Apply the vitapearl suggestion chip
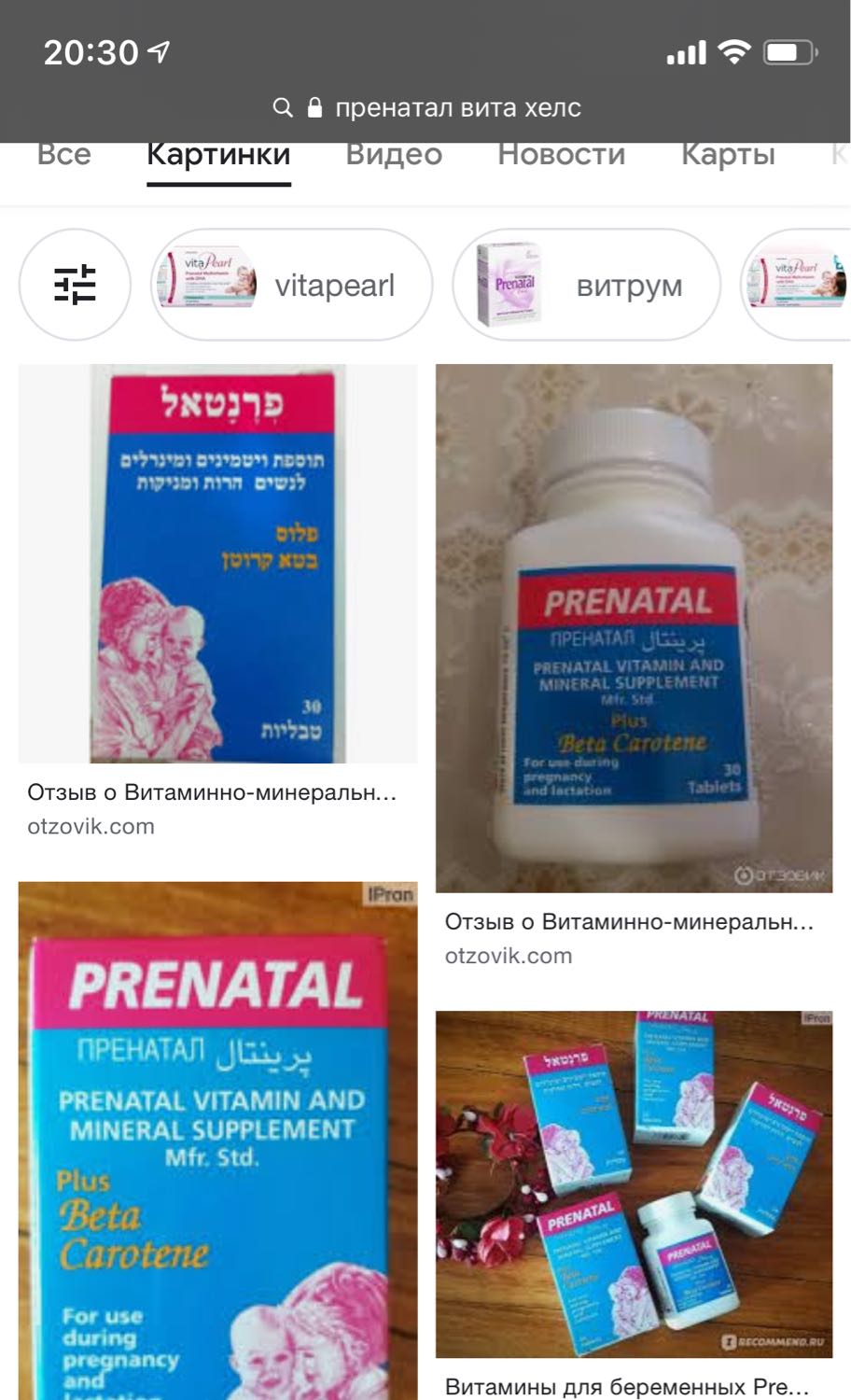Screen dimensions: 851x1400 291,285
